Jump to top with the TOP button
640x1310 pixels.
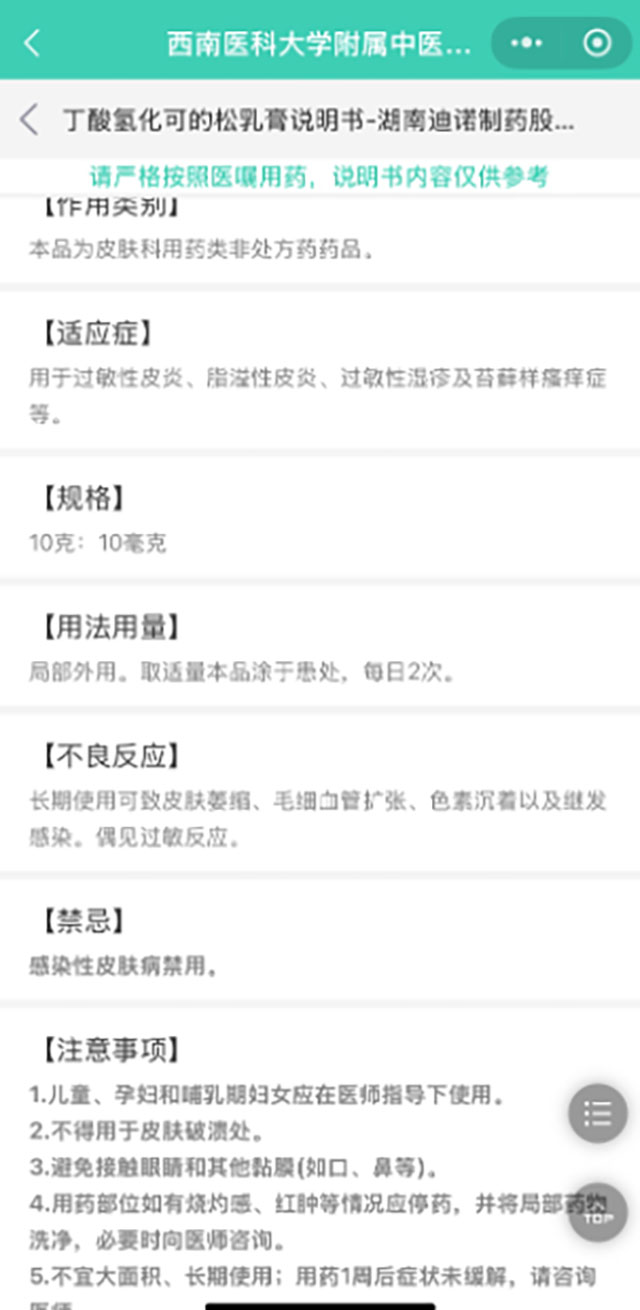click(x=598, y=1212)
